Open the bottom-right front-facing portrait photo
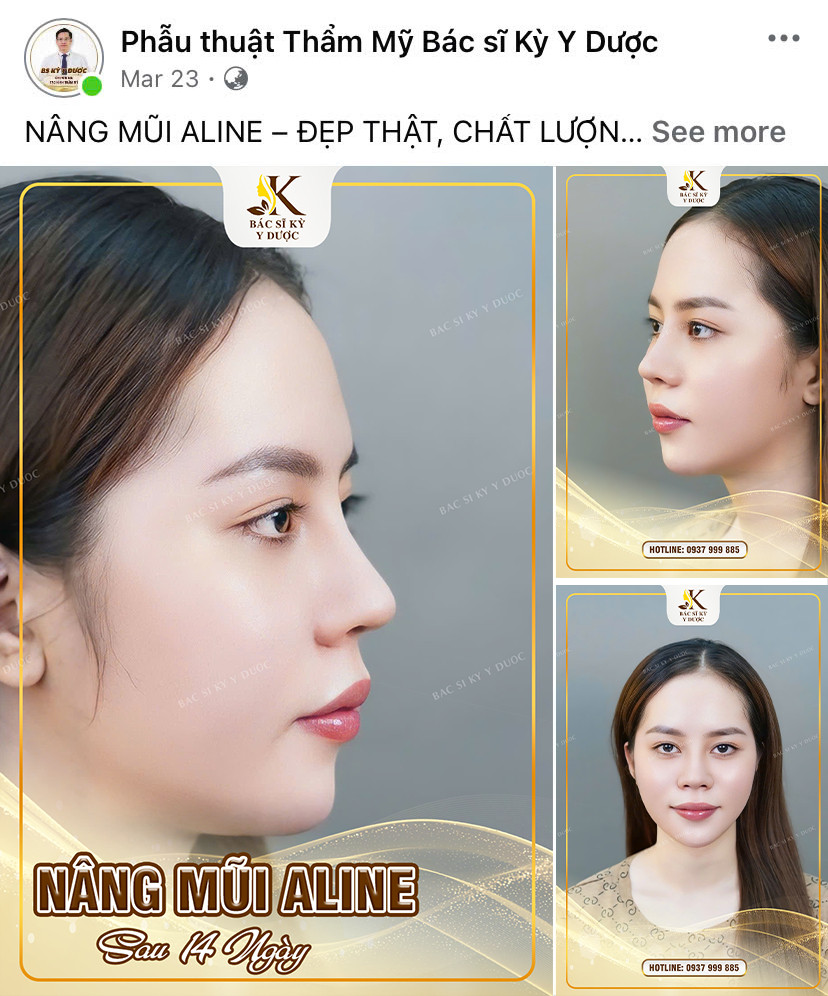828x996 pixels. pos(692,790)
